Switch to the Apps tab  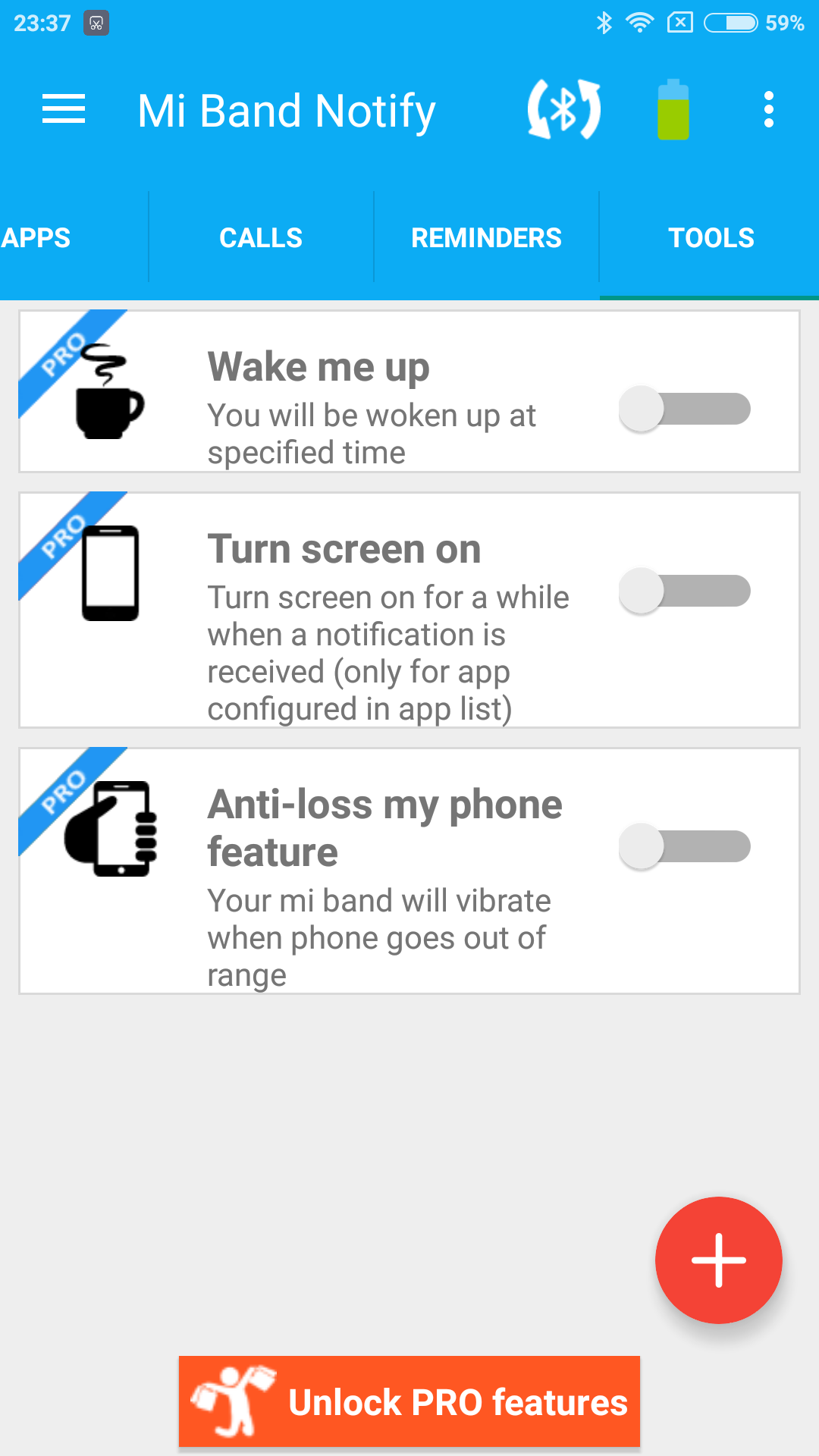(36, 238)
